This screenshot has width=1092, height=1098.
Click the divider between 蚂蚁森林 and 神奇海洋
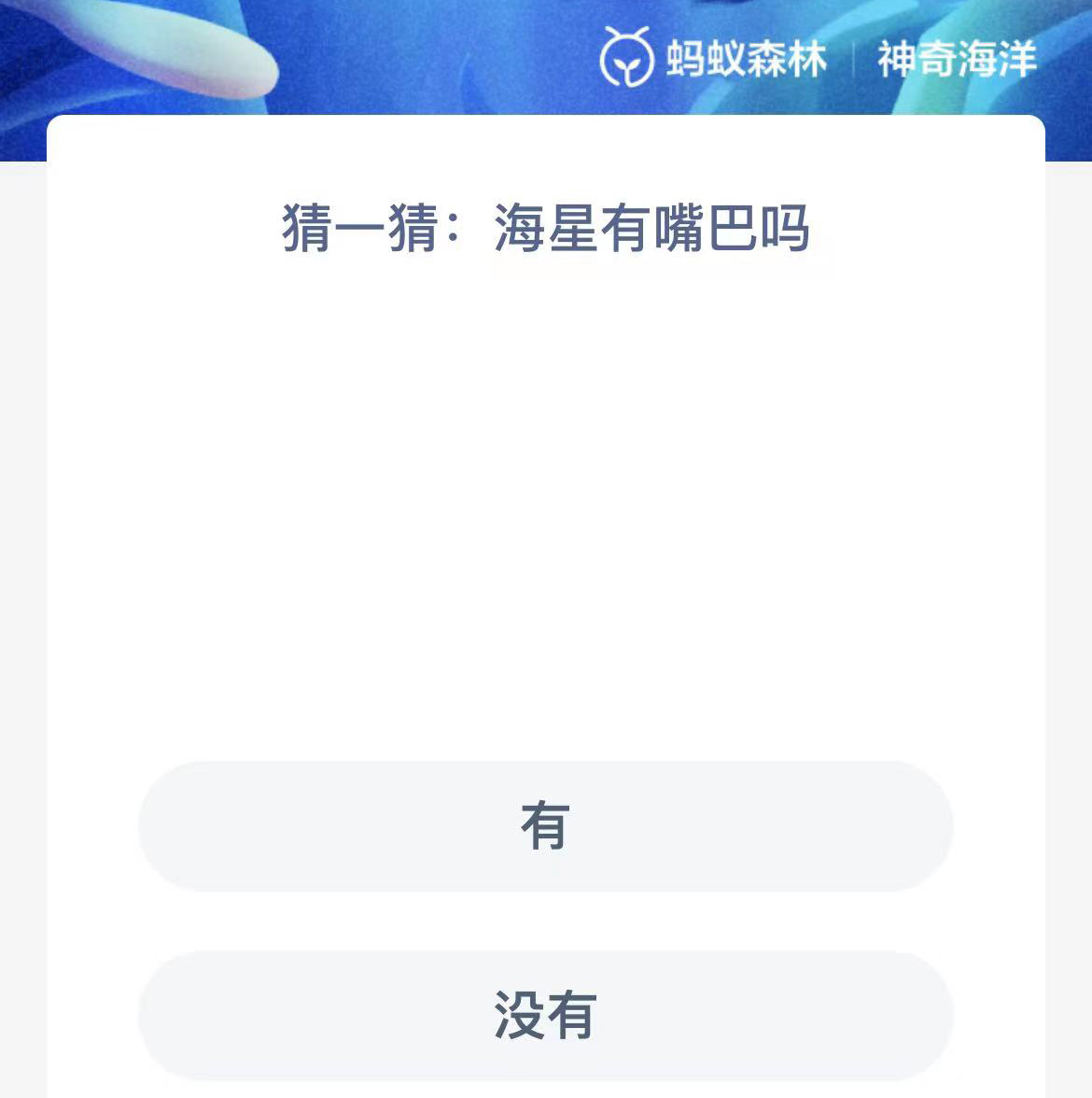[x=855, y=58]
